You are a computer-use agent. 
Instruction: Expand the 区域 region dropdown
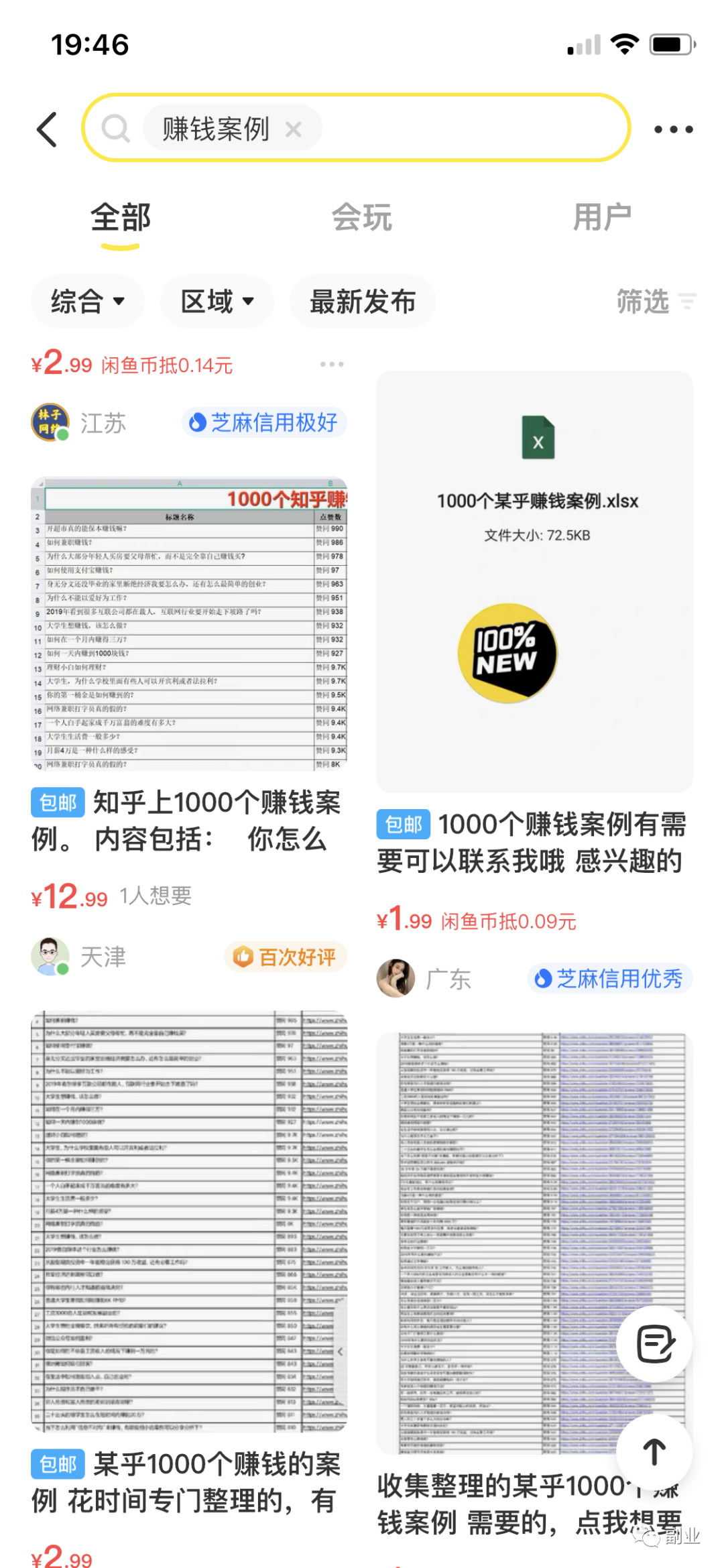[x=217, y=302]
